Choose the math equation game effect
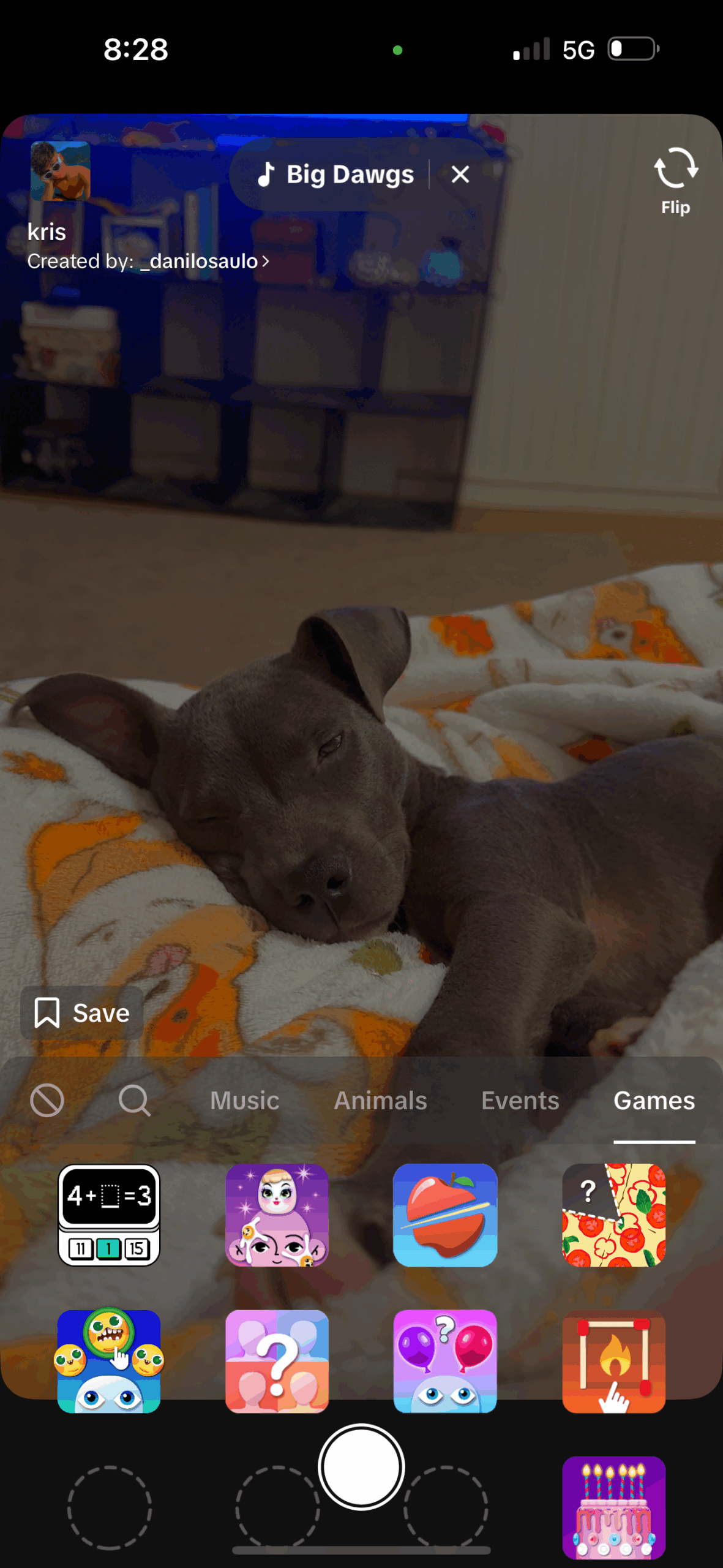This screenshot has width=723, height=1568. 109,1215
